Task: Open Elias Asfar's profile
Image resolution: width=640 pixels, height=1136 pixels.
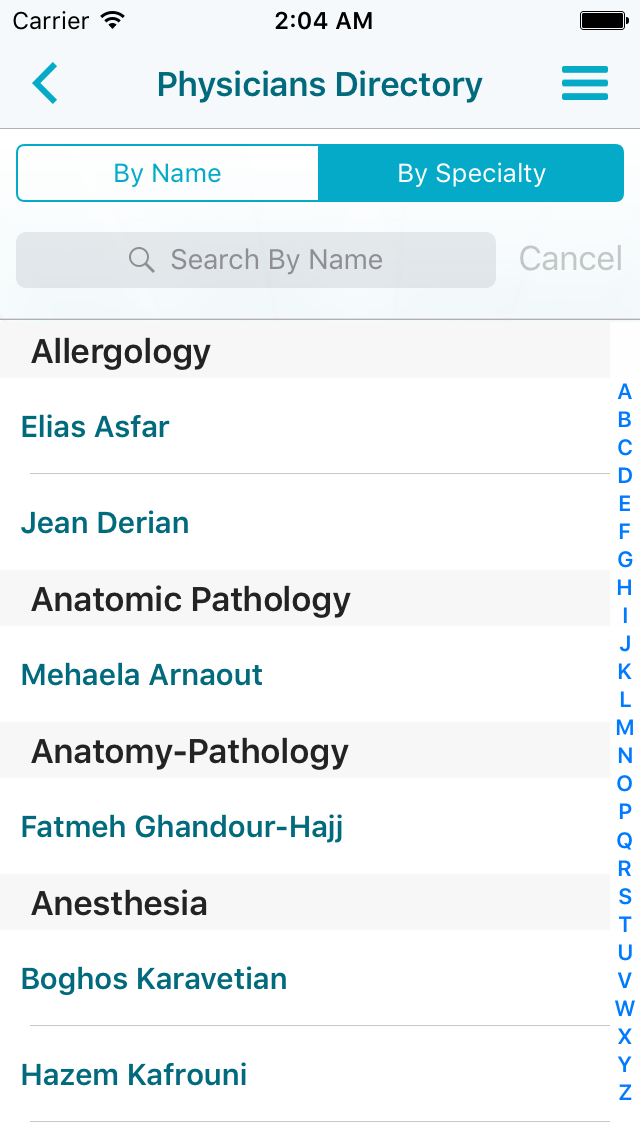Action: [304, 426]
